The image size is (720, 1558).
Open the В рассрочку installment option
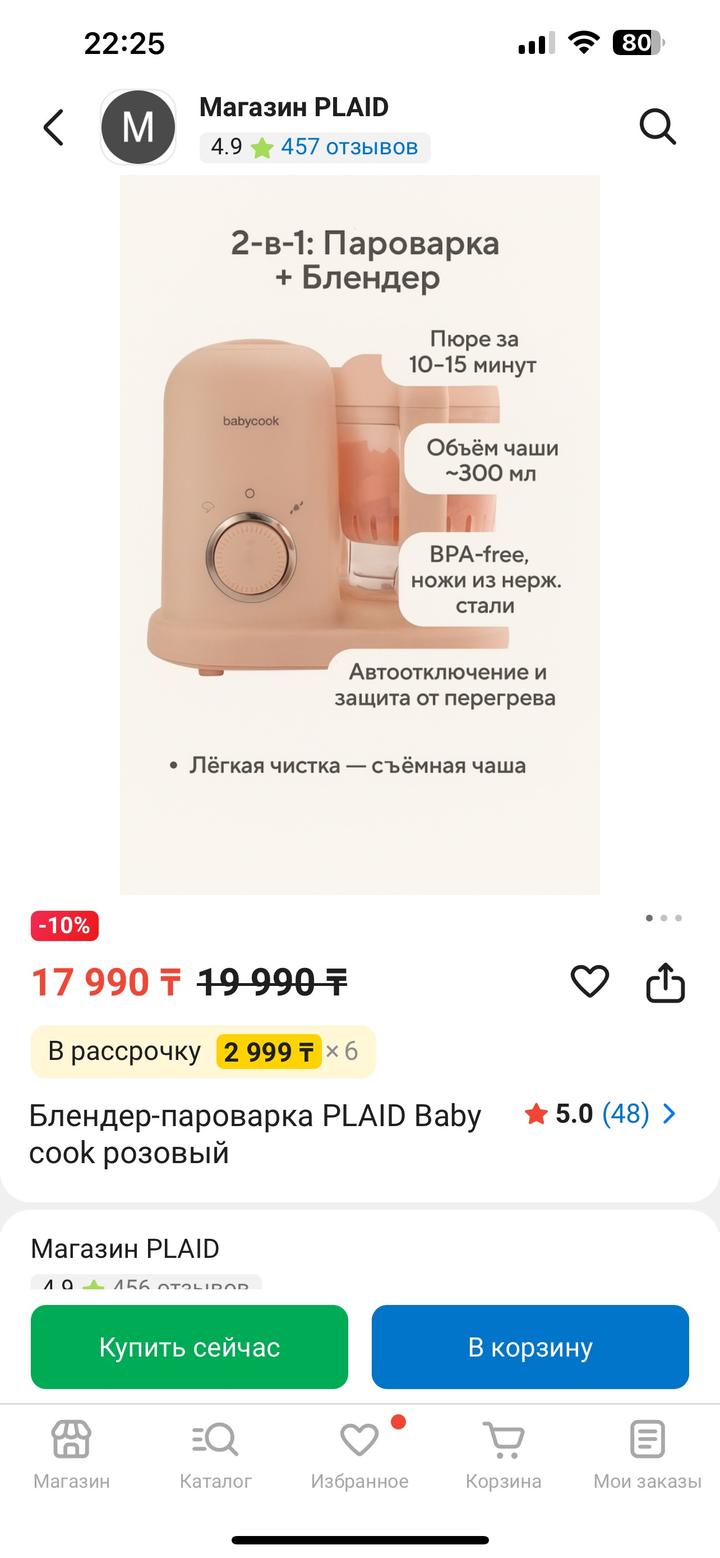[x=203, y=1052]
